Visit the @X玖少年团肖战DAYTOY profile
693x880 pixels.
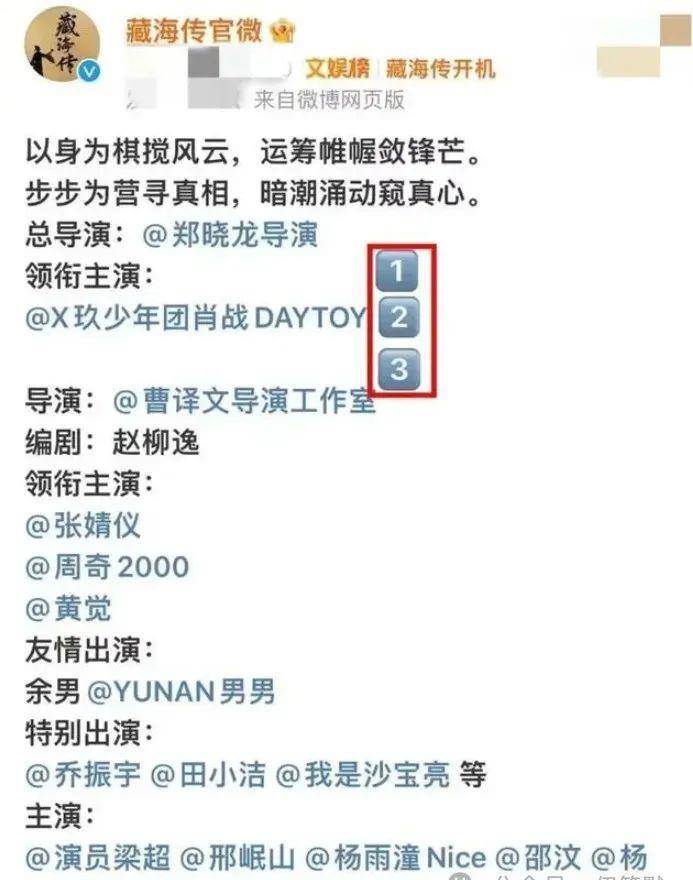(x=196, y=318)
